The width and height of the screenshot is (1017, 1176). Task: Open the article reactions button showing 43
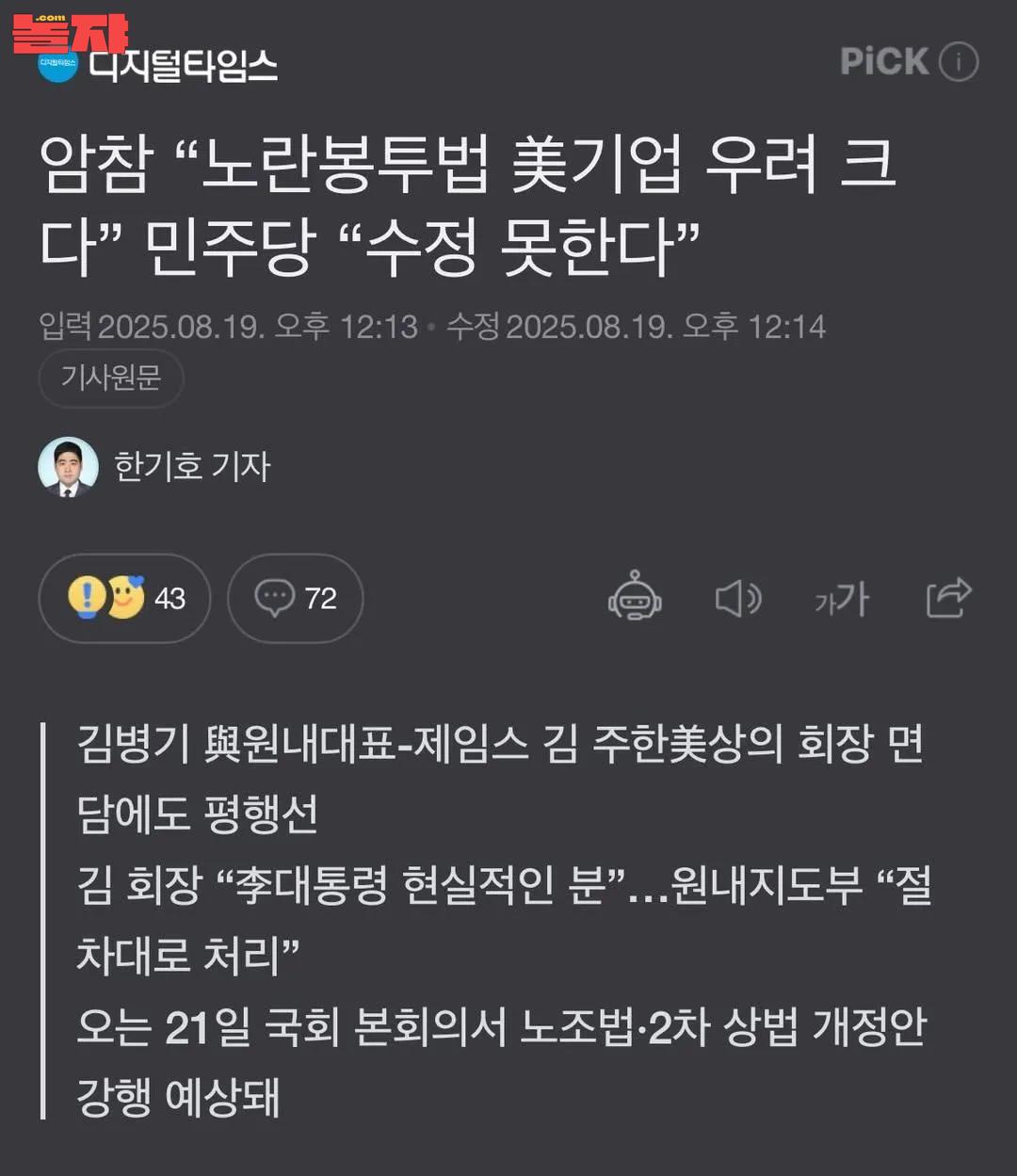pyautogui.click(x=124, y=598)
